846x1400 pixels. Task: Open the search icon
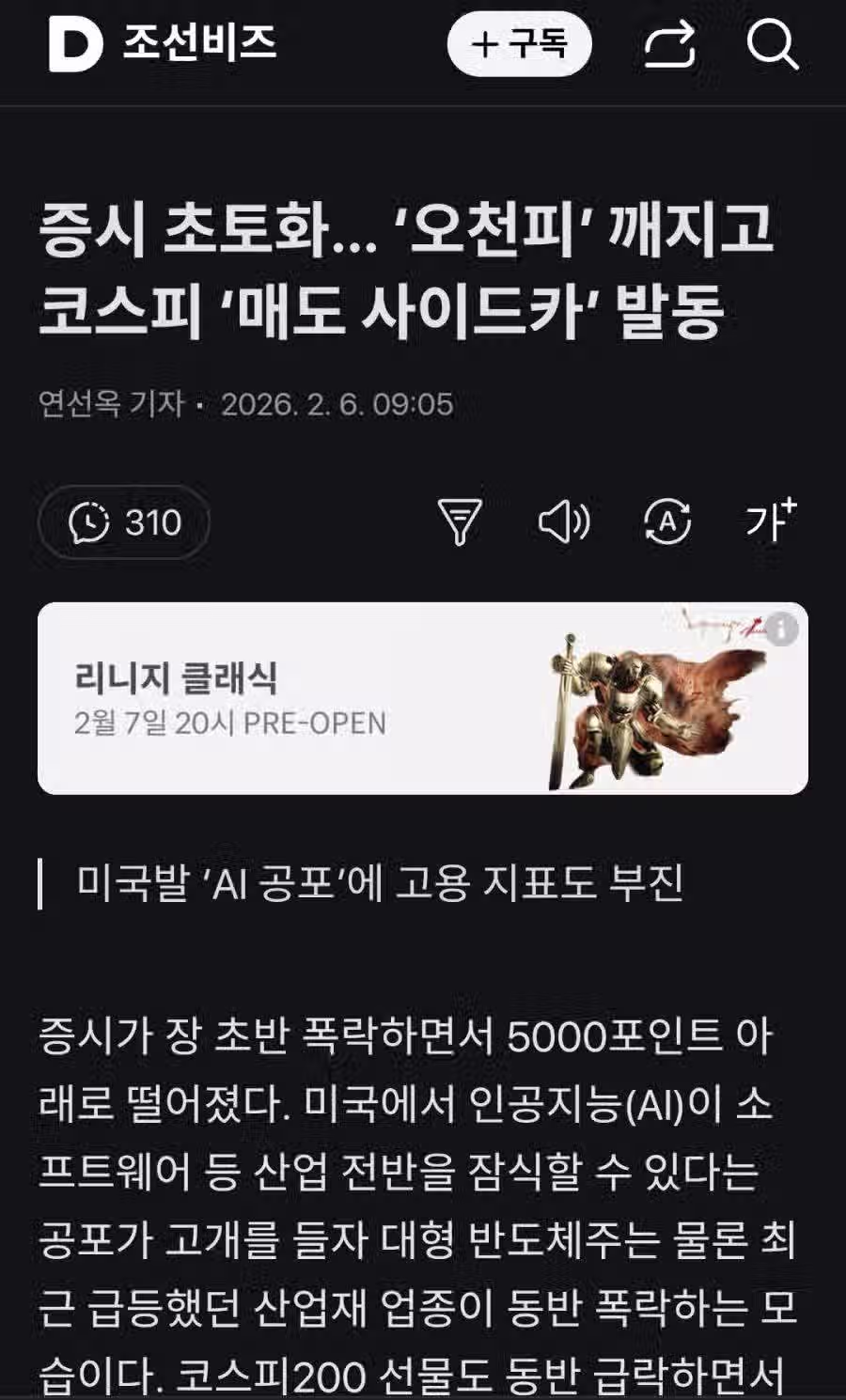click(773, 44)
